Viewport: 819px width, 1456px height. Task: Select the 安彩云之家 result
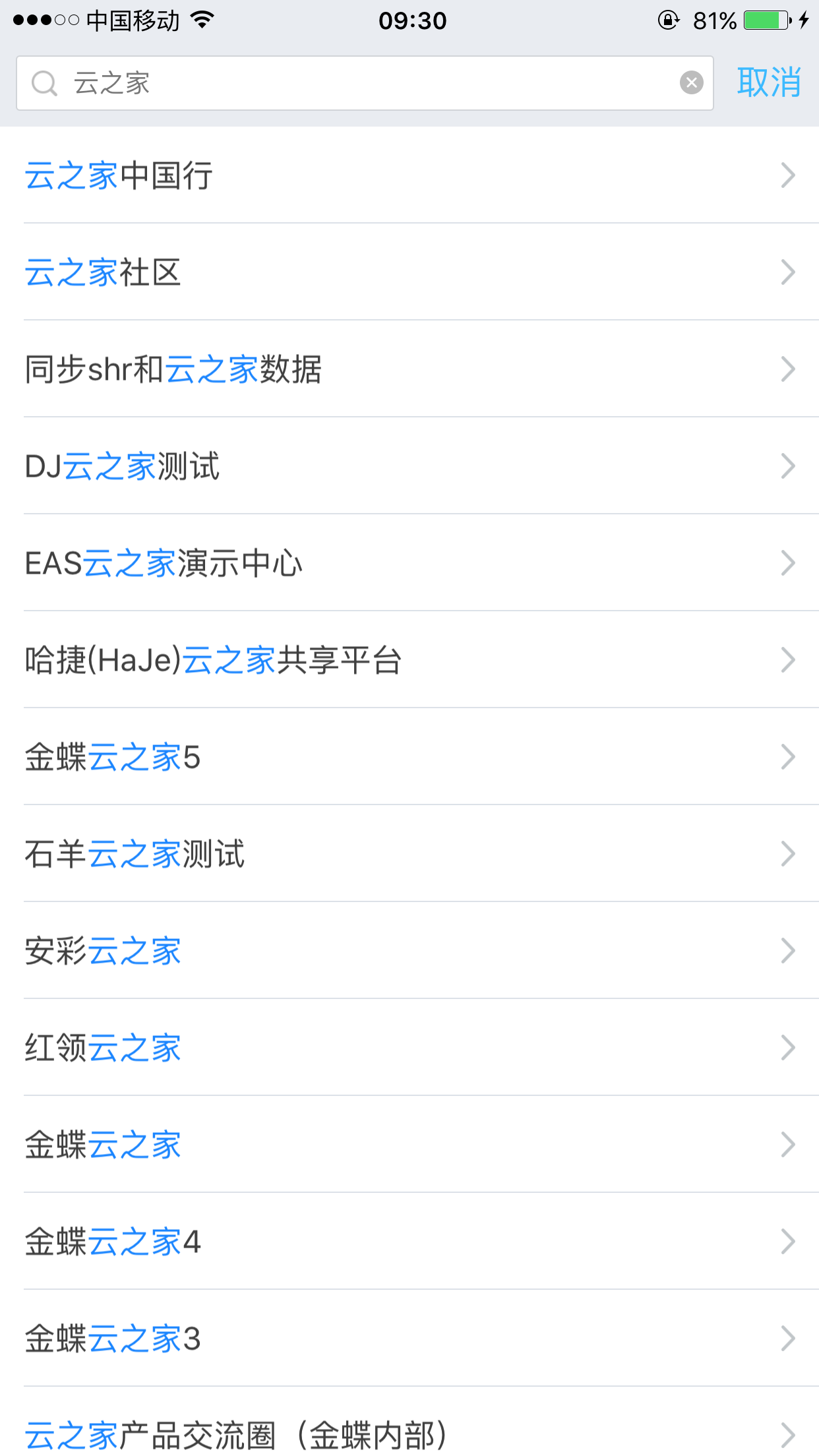(x=409, y=951)
